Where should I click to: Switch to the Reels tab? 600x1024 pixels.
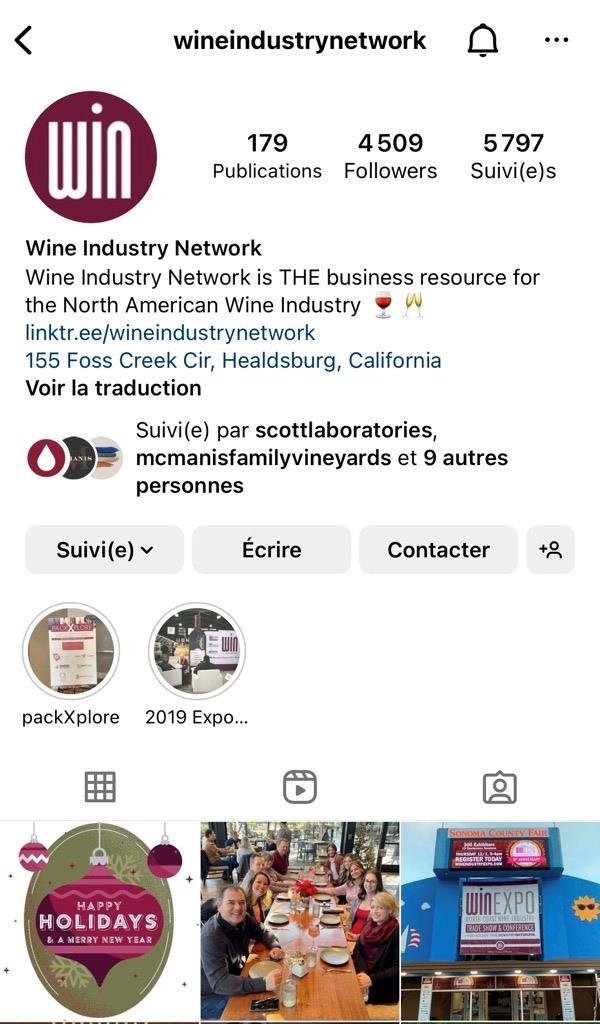(x=300, y=788)
